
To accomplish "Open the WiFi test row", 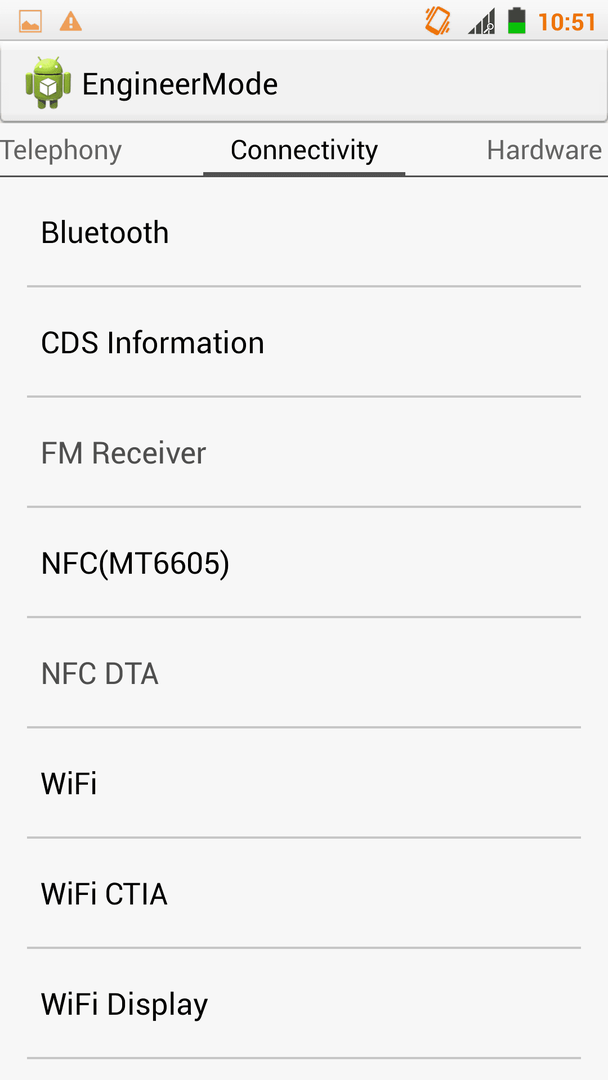I will [x=304, y=783].
